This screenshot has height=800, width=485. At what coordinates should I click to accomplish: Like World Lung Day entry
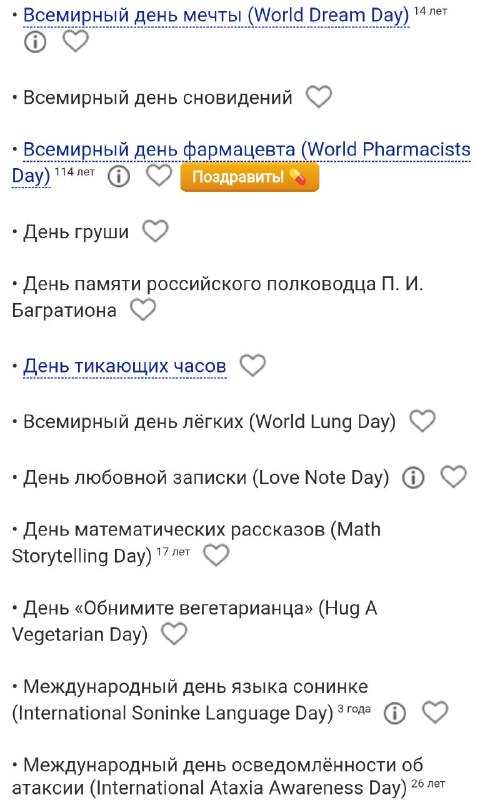423,421
